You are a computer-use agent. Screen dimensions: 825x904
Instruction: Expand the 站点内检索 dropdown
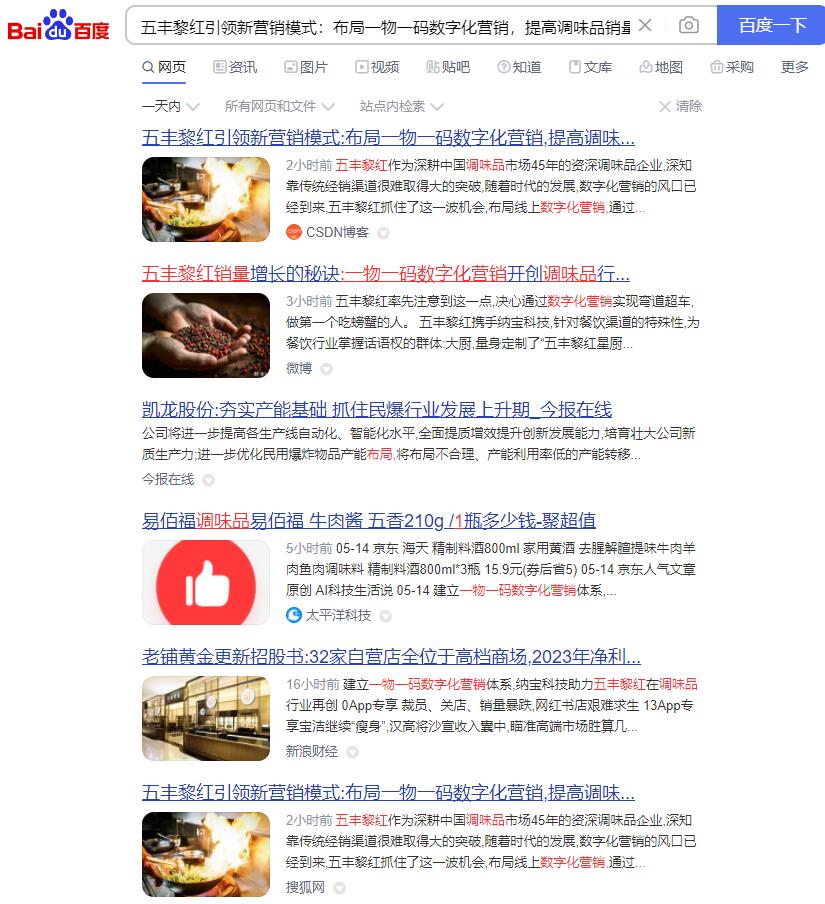401,106
